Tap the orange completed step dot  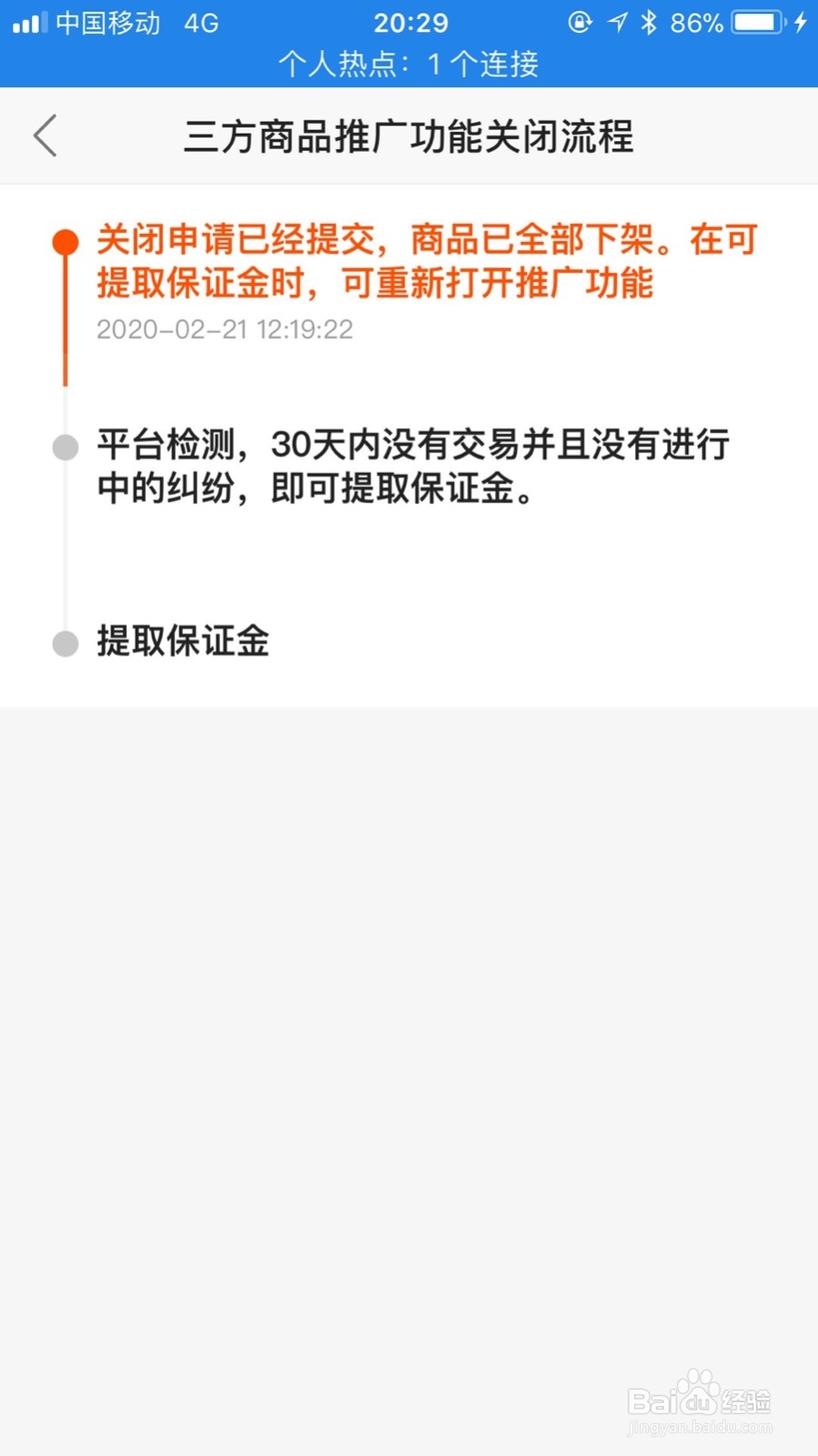click(65, 241)
